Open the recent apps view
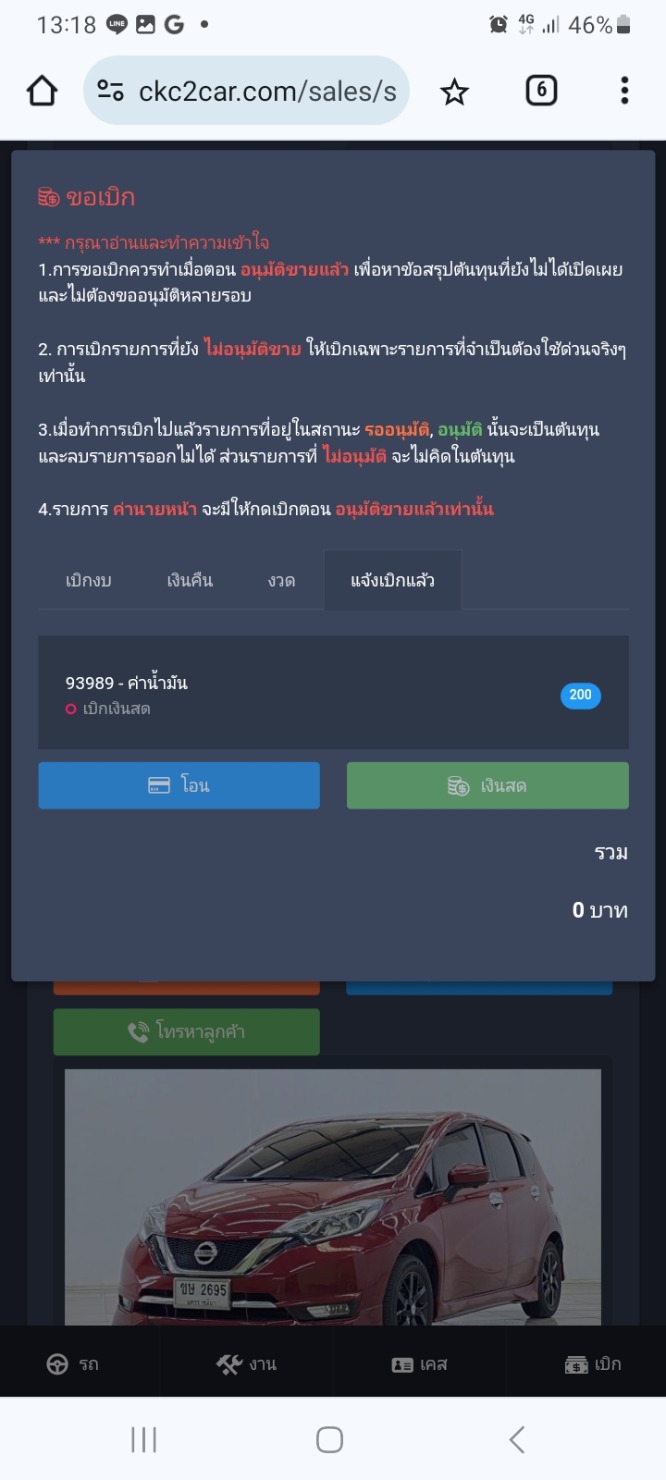Image resolution: width=666 pixels, height=1480 pixels. 144,1439
